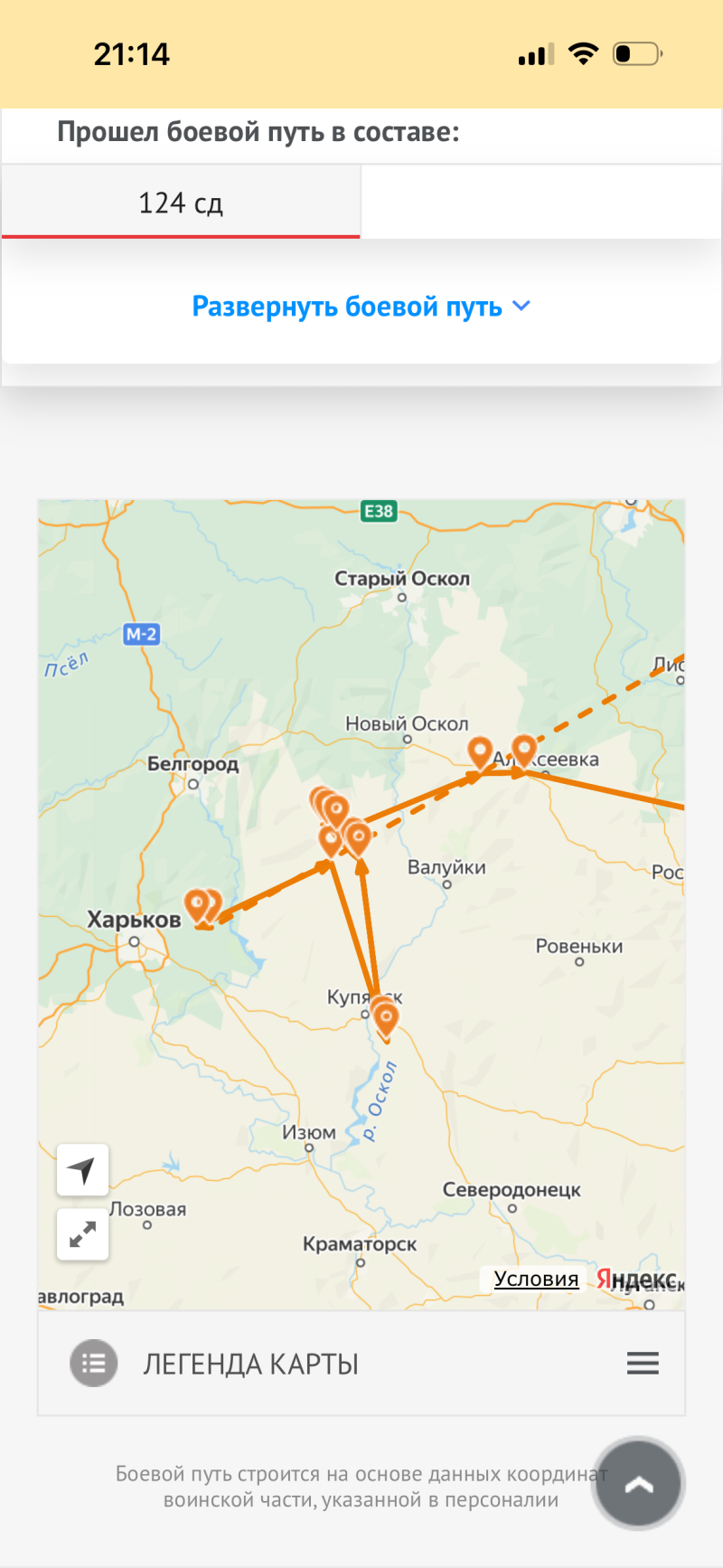Expand Развернуть боевой путь
The width and height of the screenshot is (723, 1568).
point(361,307)
